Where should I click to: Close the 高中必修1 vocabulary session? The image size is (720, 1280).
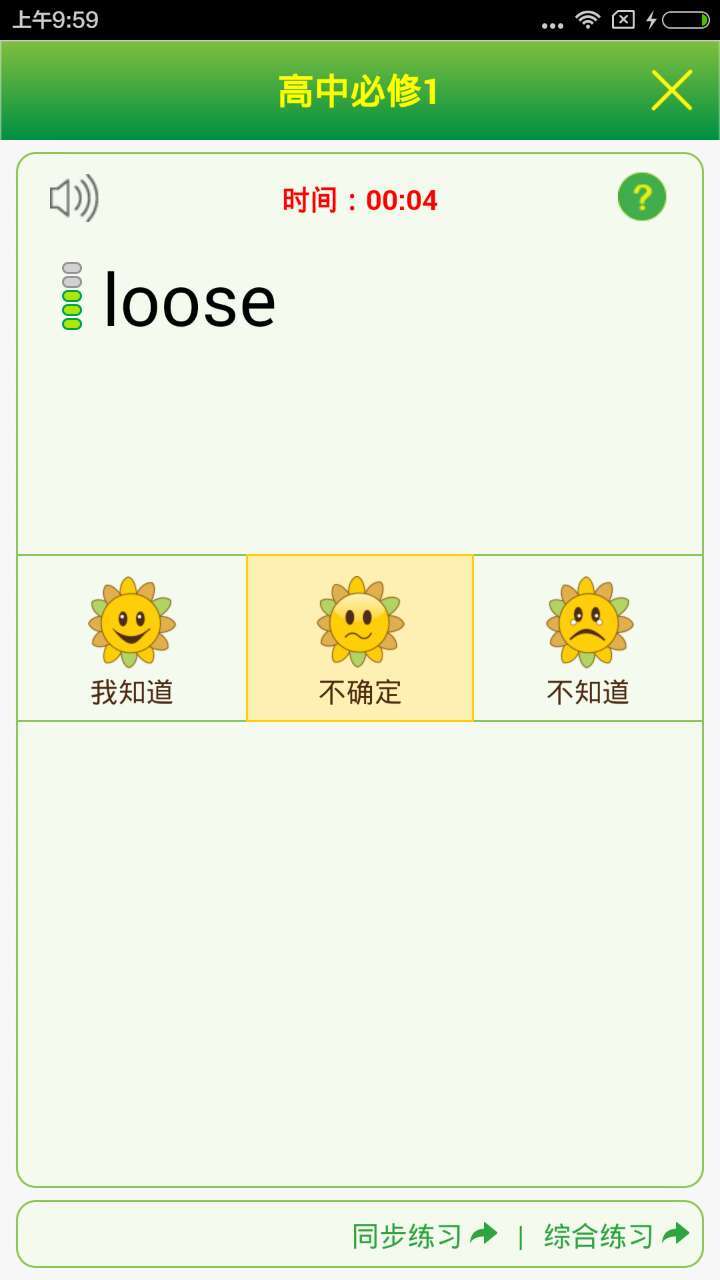[x=671, y=91]
